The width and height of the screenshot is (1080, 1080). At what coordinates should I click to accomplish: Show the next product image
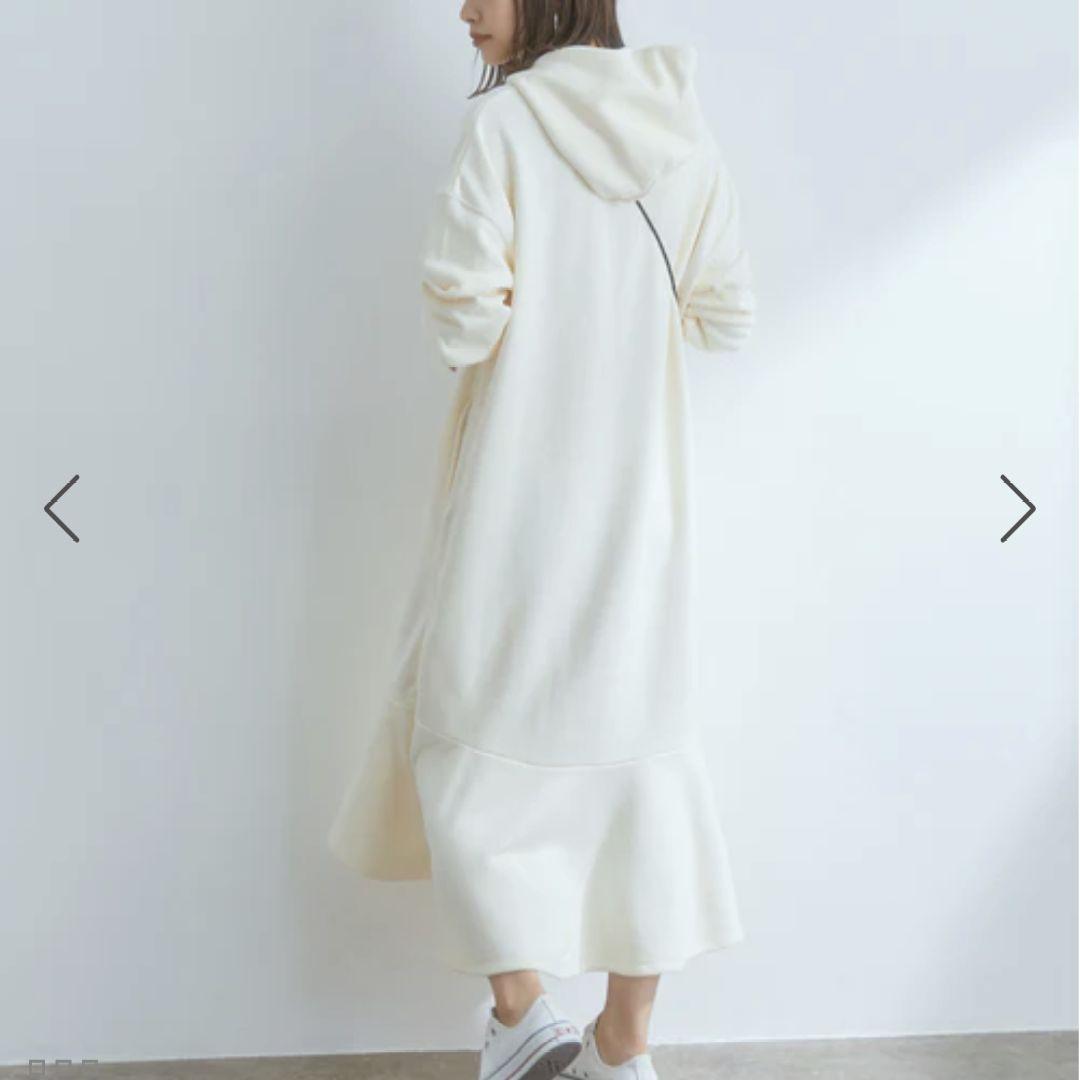[x=1017, y=508]
